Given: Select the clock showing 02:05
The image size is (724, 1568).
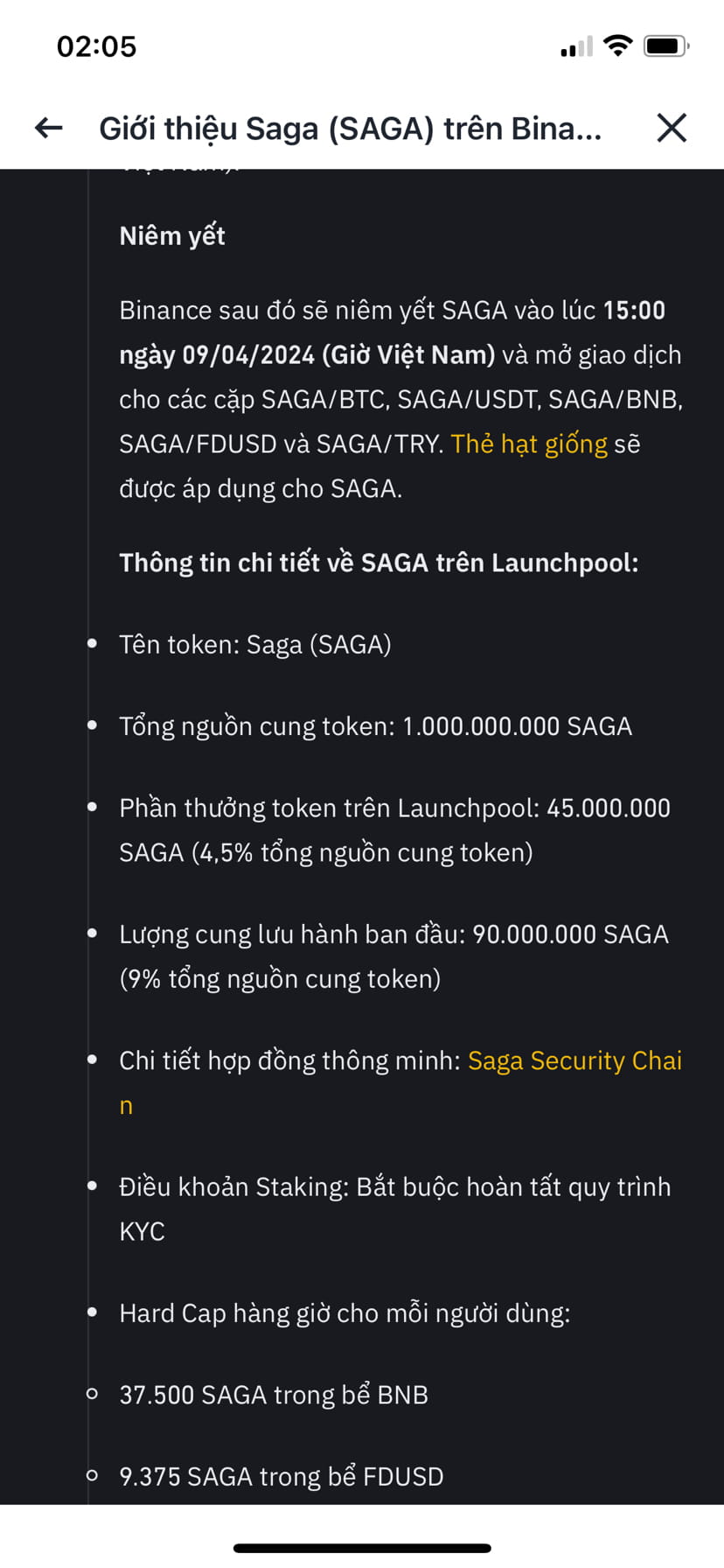Looking at the screenshot, I should (96, 45).
